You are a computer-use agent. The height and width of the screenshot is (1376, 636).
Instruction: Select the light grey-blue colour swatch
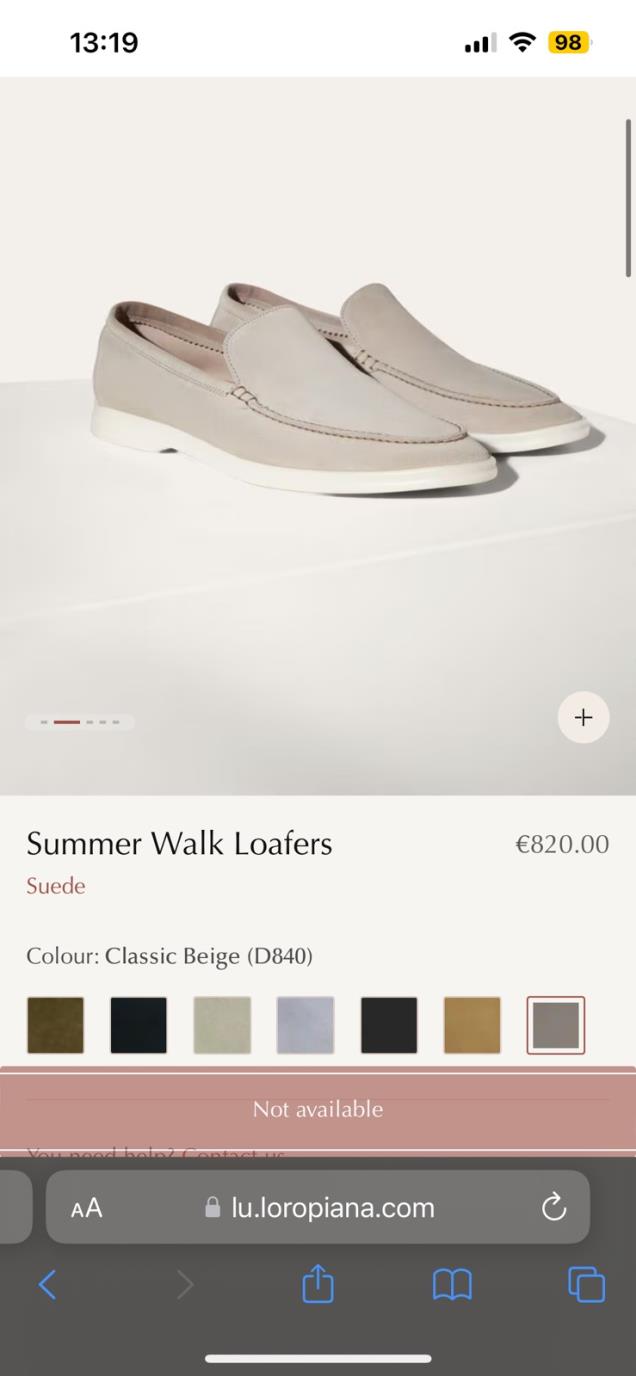click(x=305, y=1025)
